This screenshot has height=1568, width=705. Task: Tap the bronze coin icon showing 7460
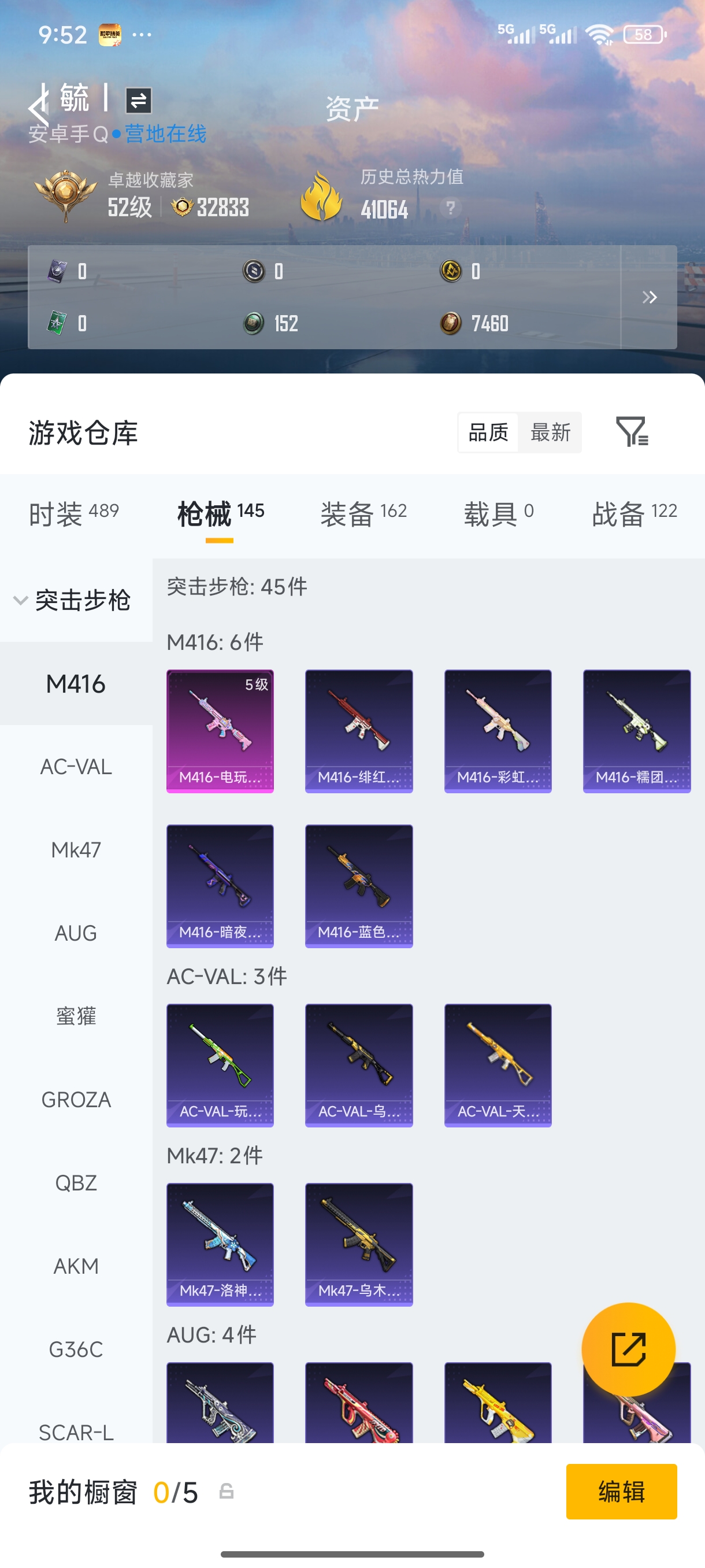451,323
